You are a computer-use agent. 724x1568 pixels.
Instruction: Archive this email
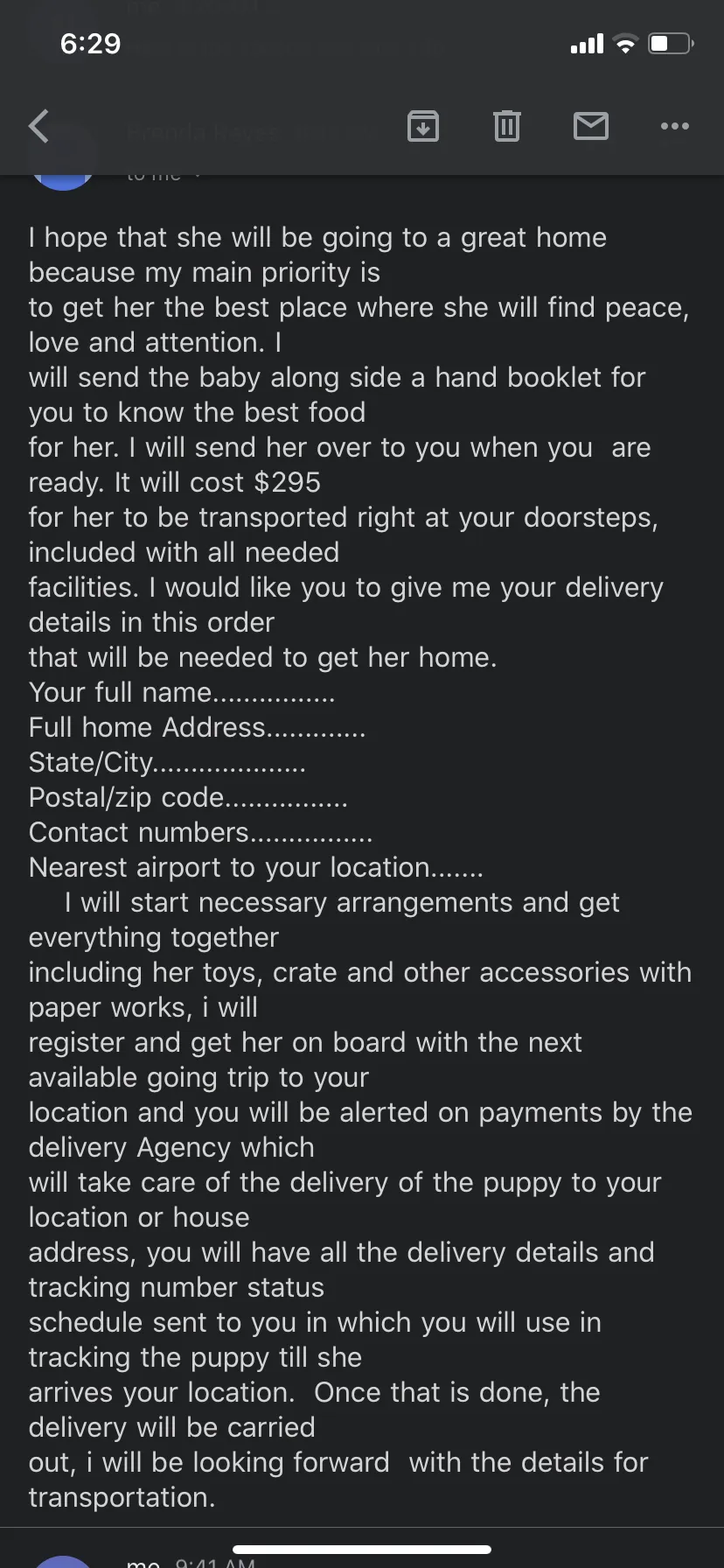click(423, 126)
